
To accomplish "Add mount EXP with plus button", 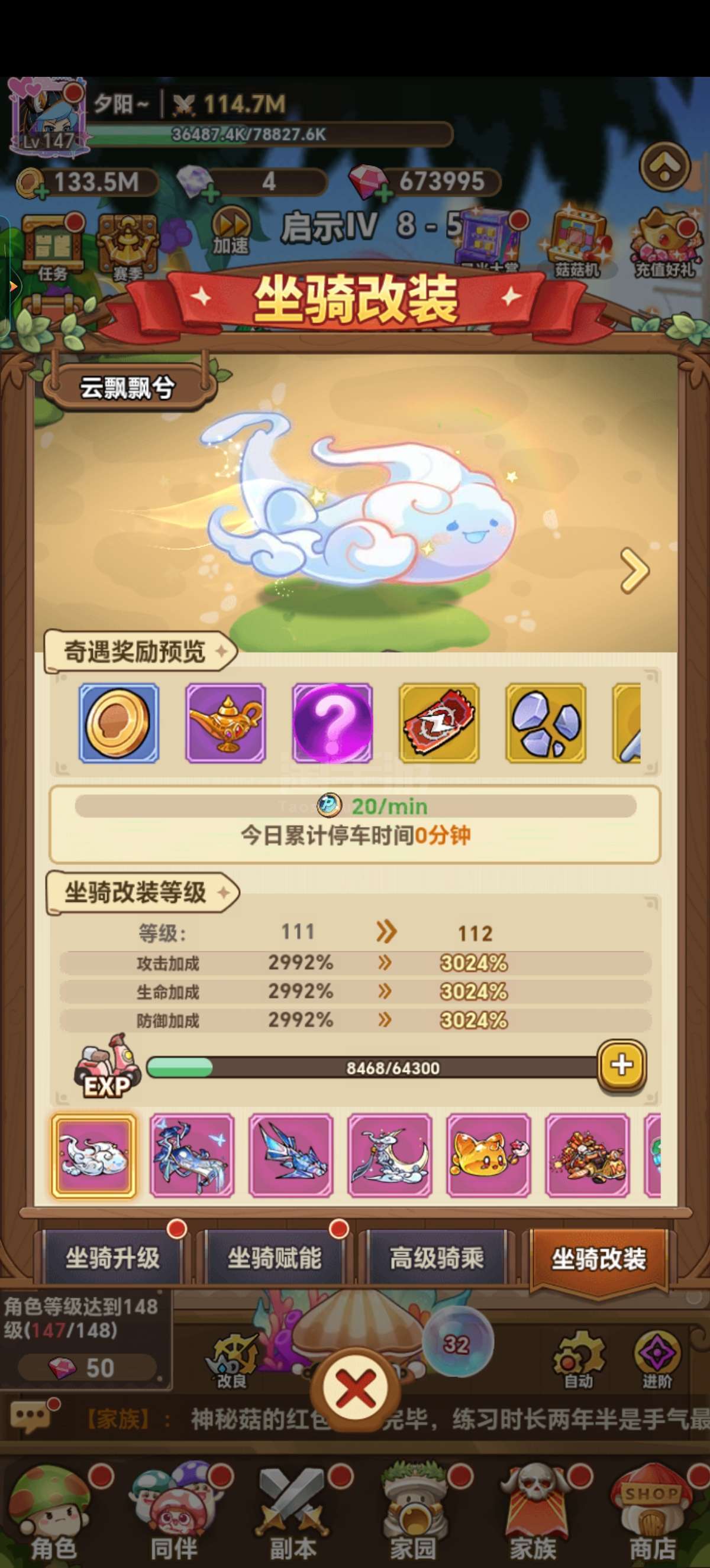I will point(622,1065).
